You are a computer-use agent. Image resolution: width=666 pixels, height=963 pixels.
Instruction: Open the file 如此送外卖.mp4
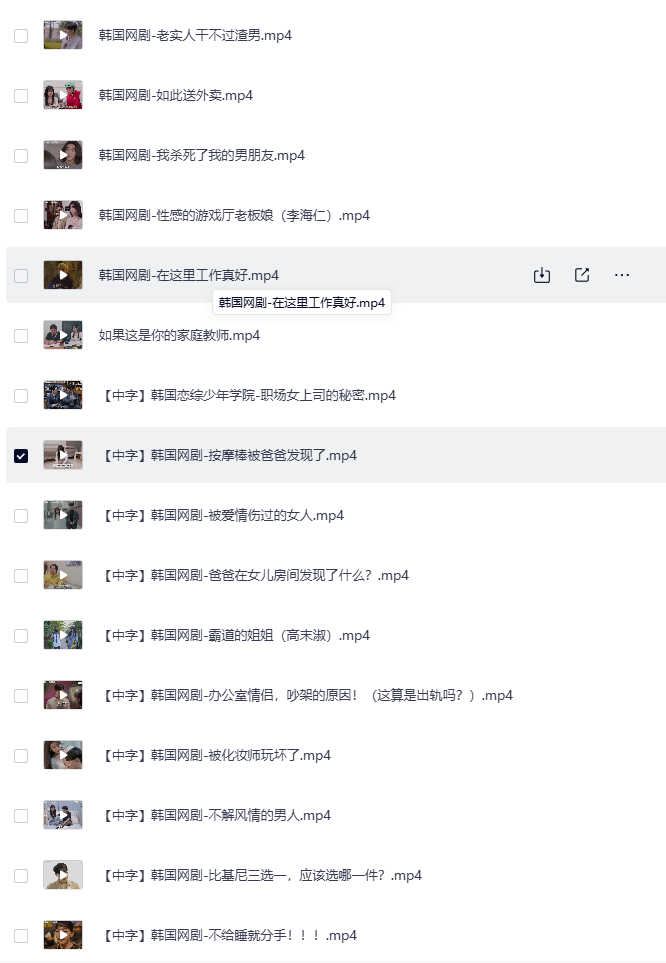[x=175, y=96]
